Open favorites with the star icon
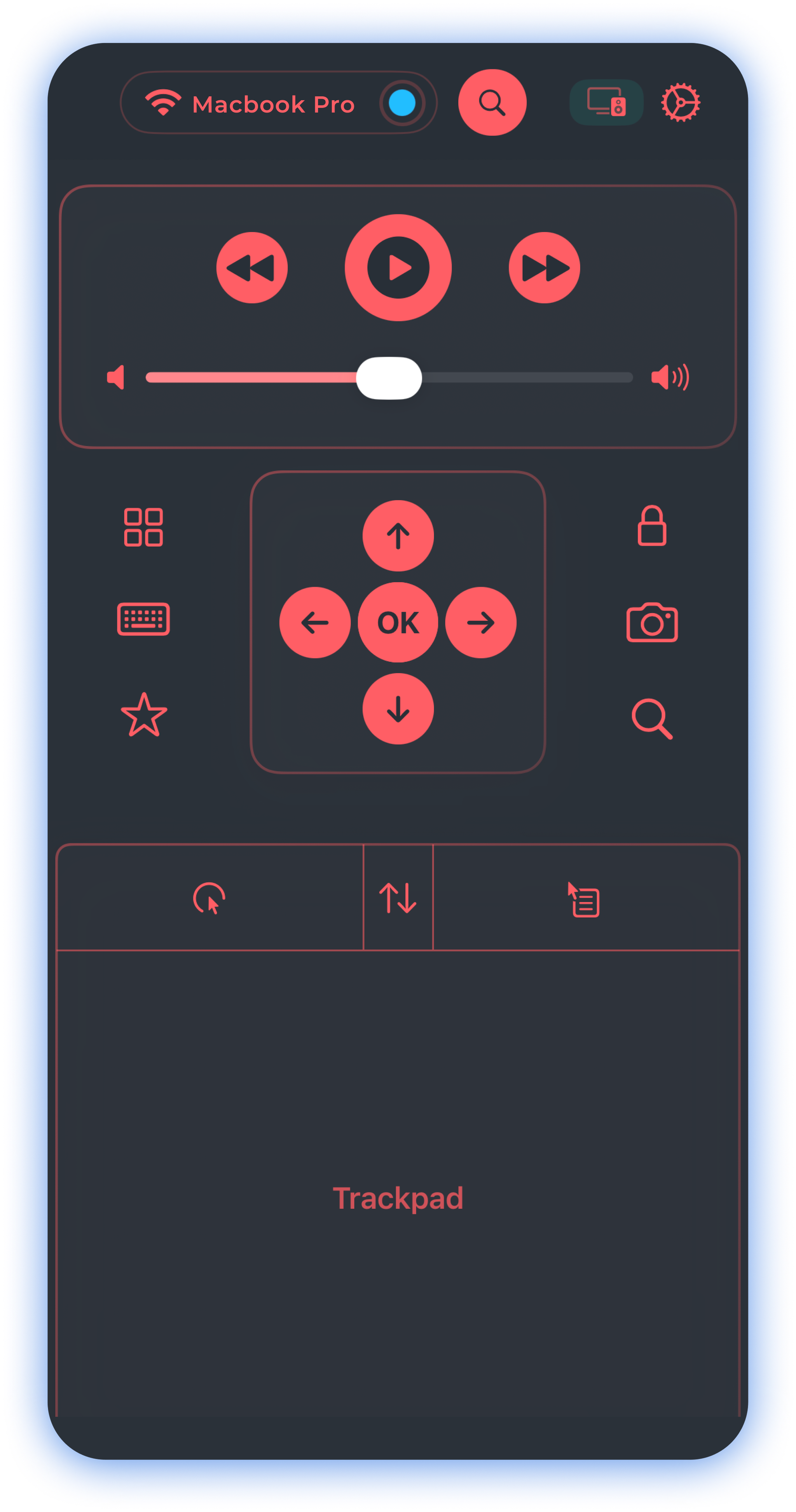The height and width of the screenshot is (1512, 796). 144,716
